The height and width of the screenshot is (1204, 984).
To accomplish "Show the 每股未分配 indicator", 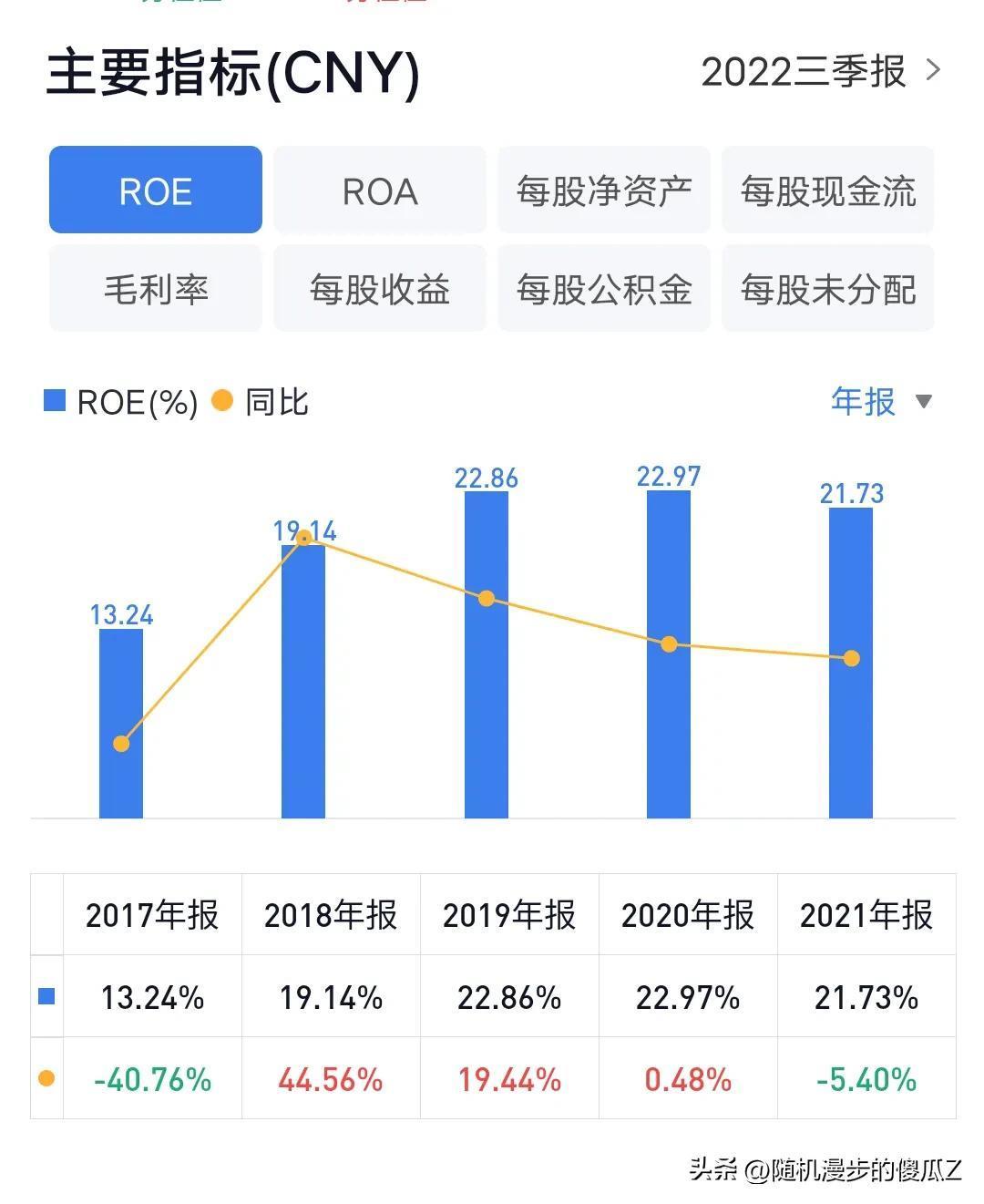I will click(827, 289).
